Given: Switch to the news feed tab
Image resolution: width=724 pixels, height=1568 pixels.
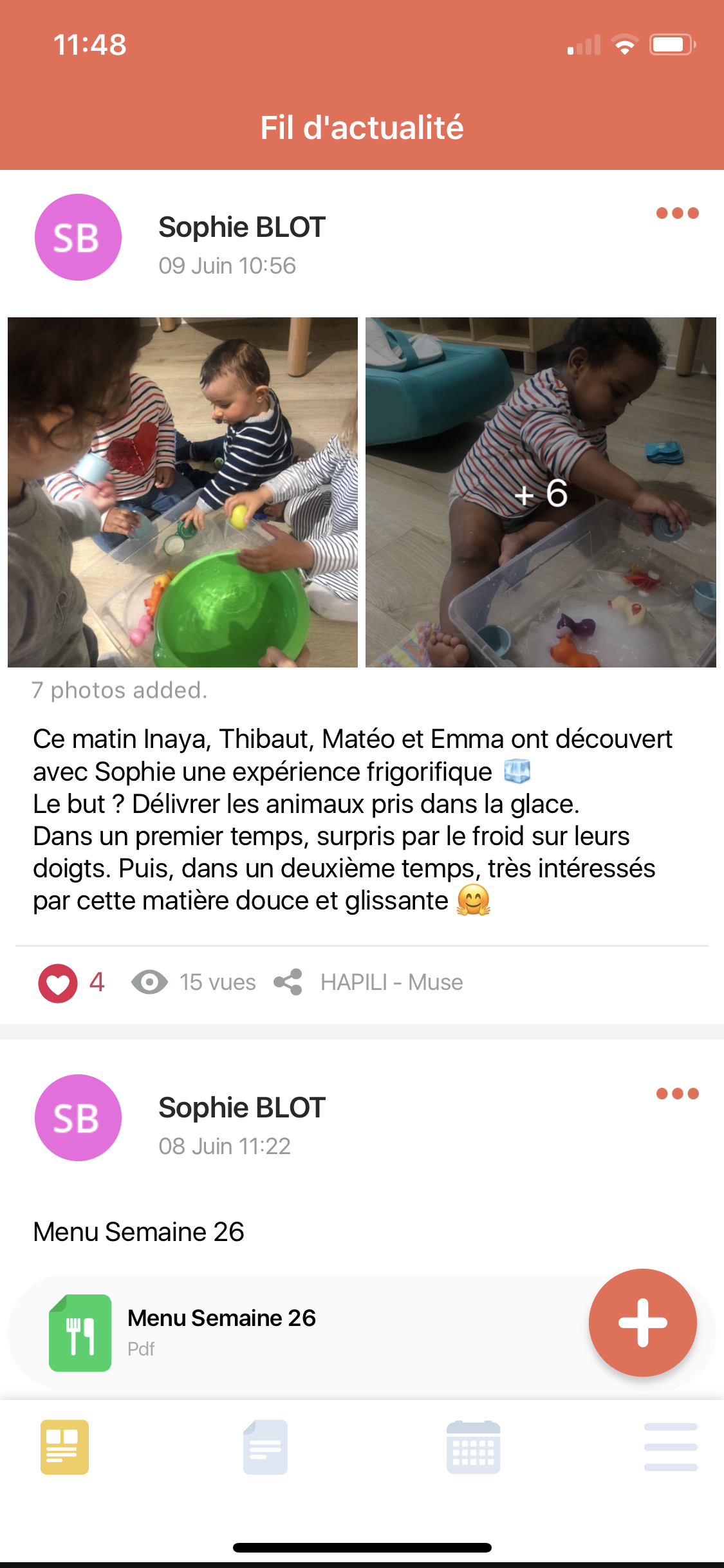Looking at the screenshot, I should 64,1447.
